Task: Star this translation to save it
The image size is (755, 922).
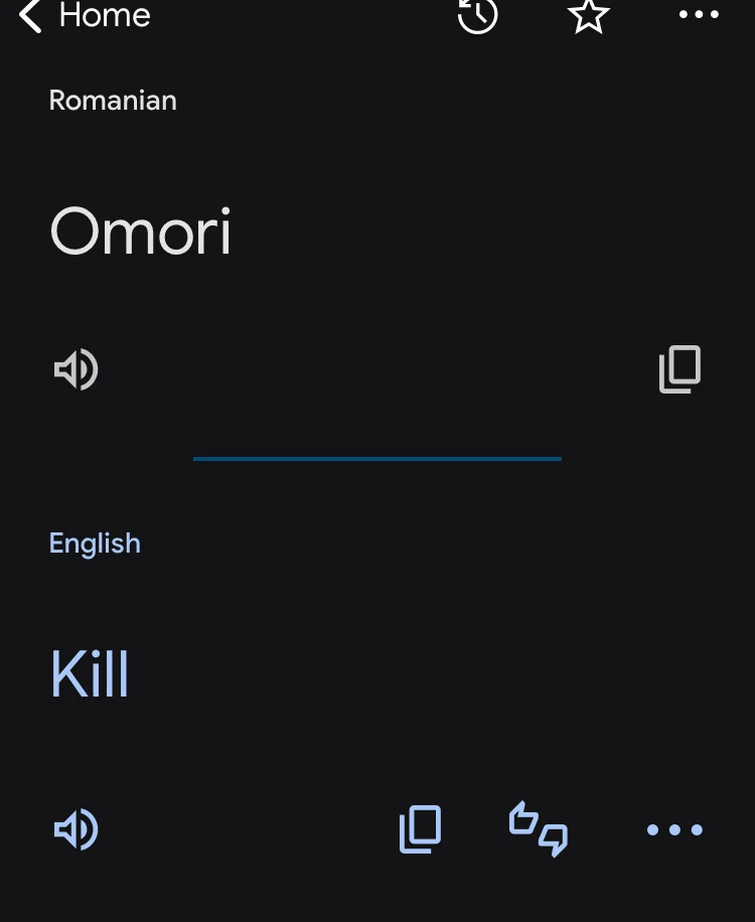Action: coord(589,15)
